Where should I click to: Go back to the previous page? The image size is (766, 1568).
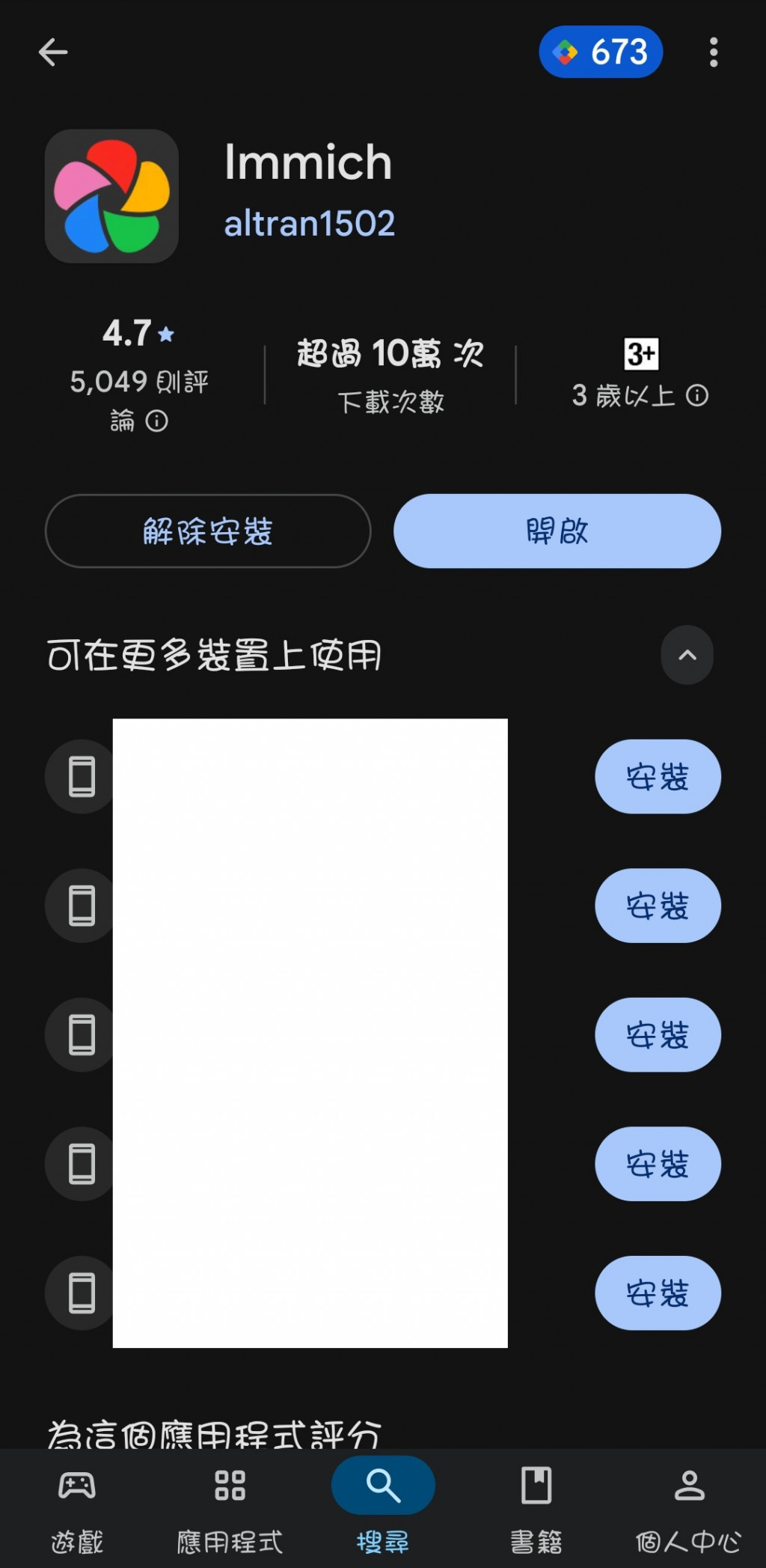pos(53,52)
